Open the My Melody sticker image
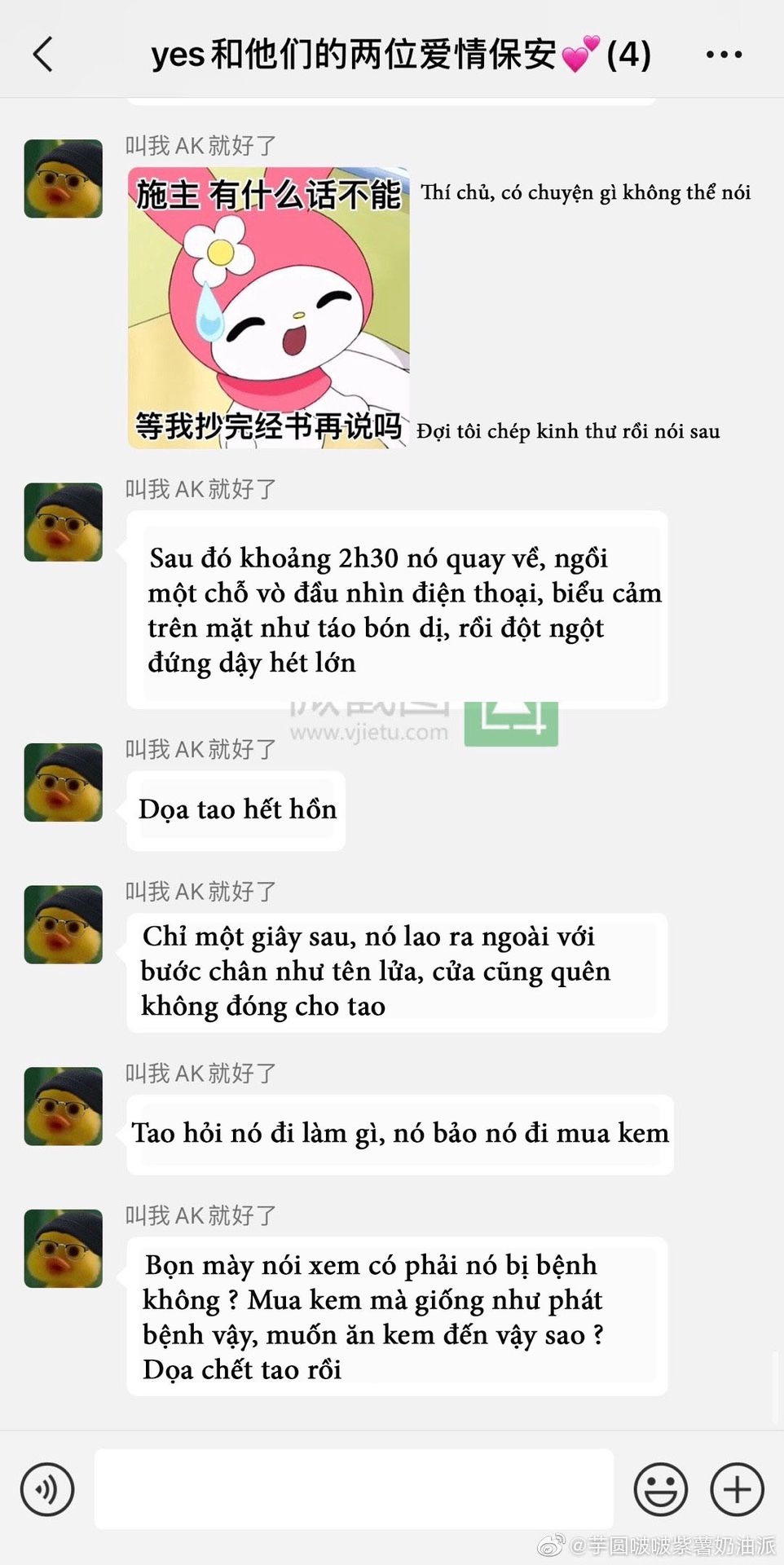The width and height of the screenshot is (784, 1565). tap(269, 308)
